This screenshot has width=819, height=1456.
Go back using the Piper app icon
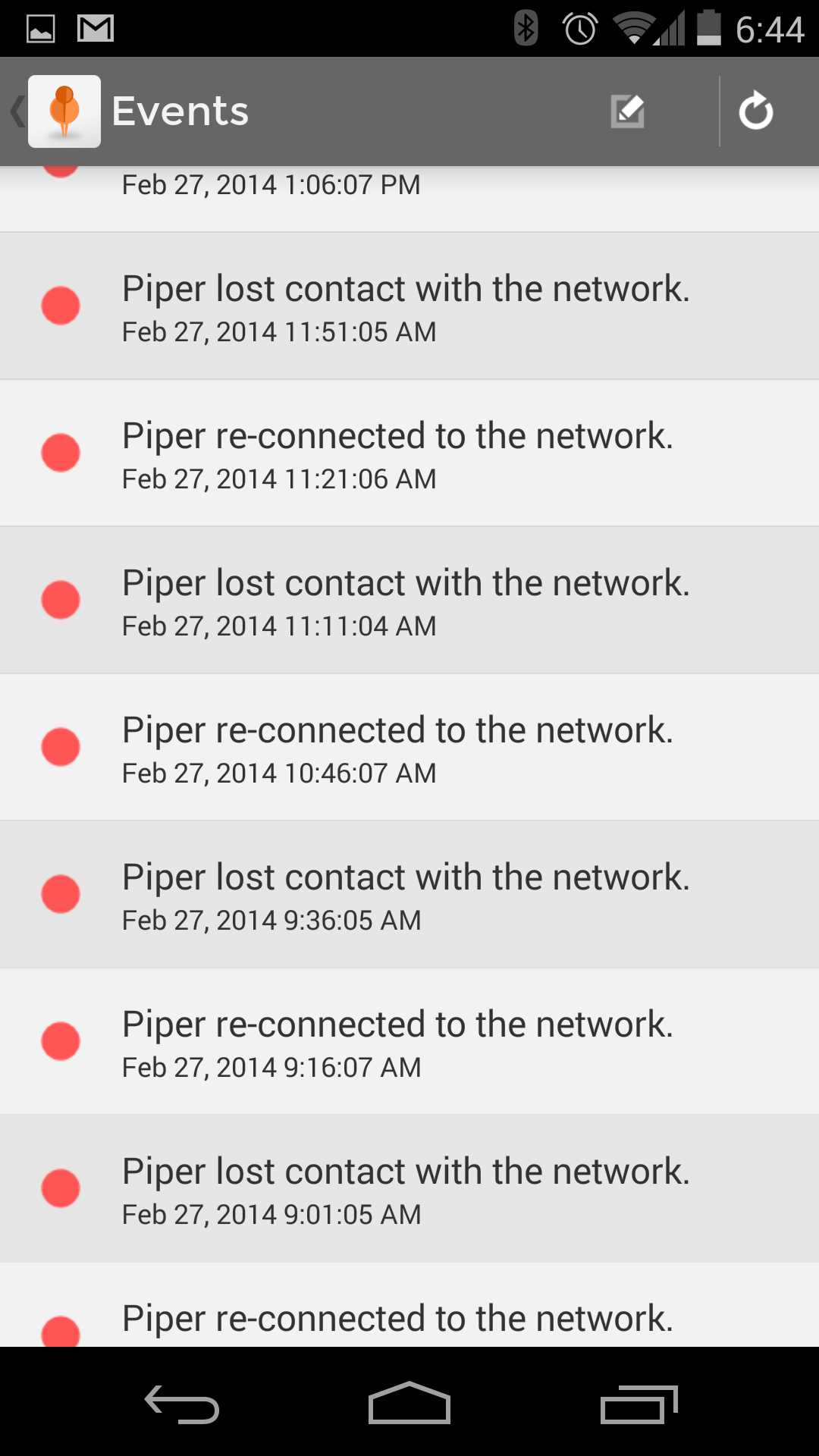64,111
